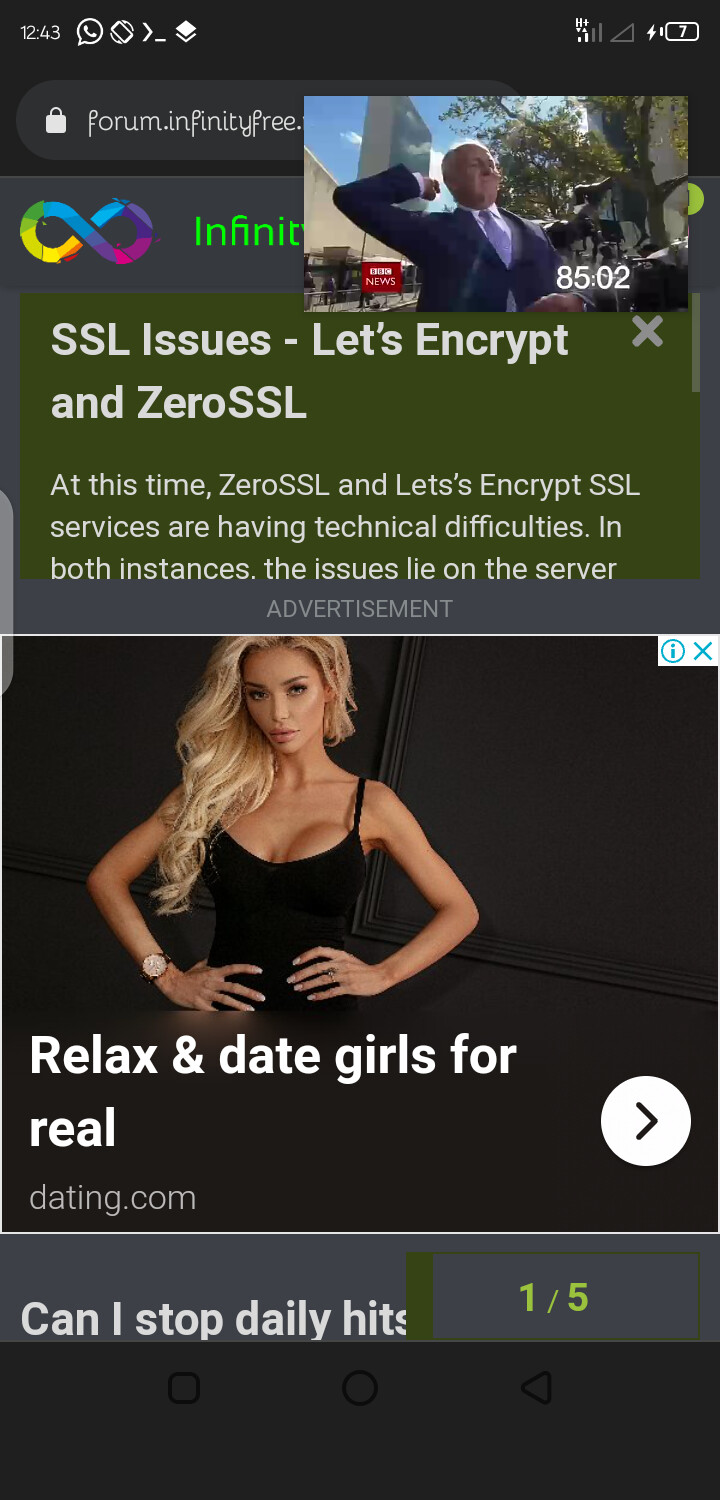The width and height of the screenshot is (720, 1500).
Task: Open the ad info icon
Action: (x=673, y=651)
